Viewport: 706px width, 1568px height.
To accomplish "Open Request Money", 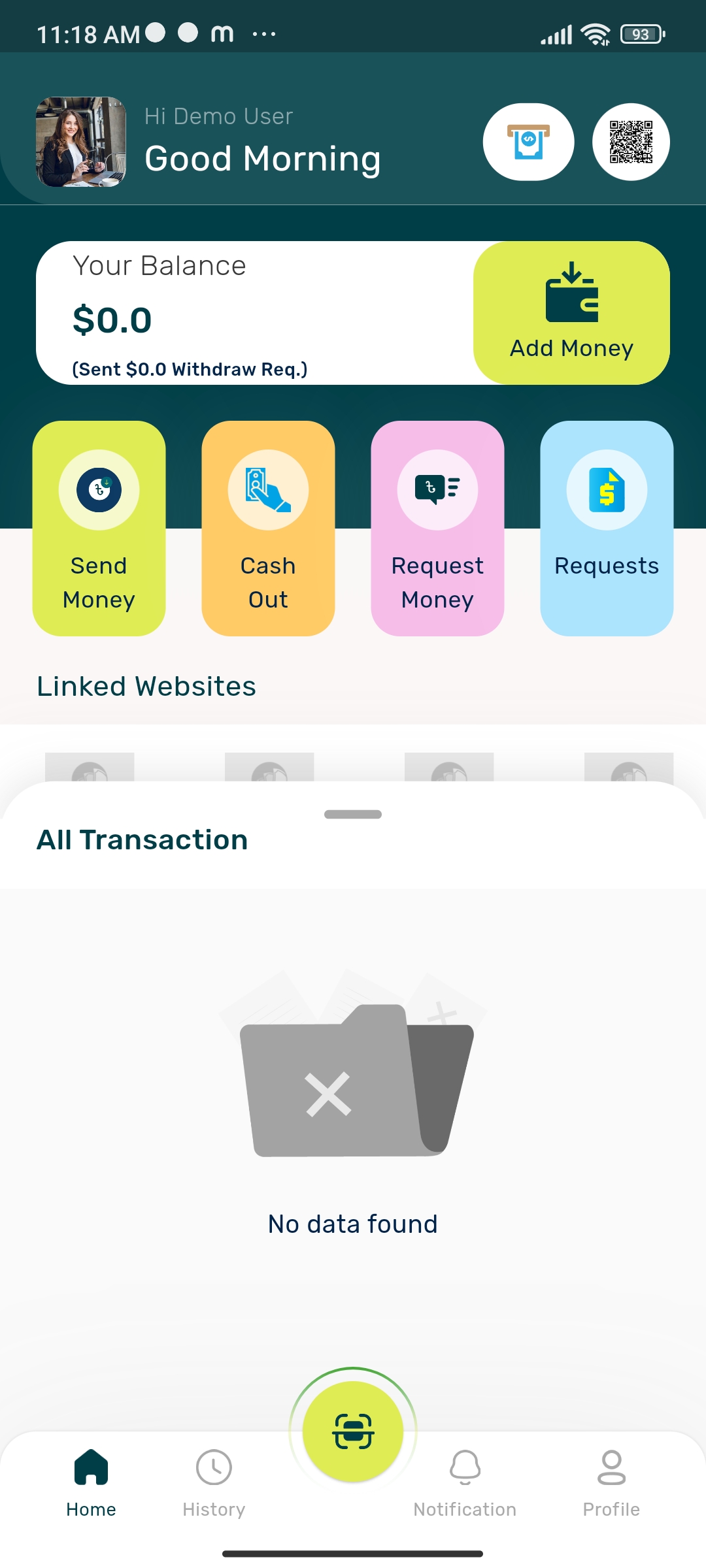I will [x=437, y=528].
